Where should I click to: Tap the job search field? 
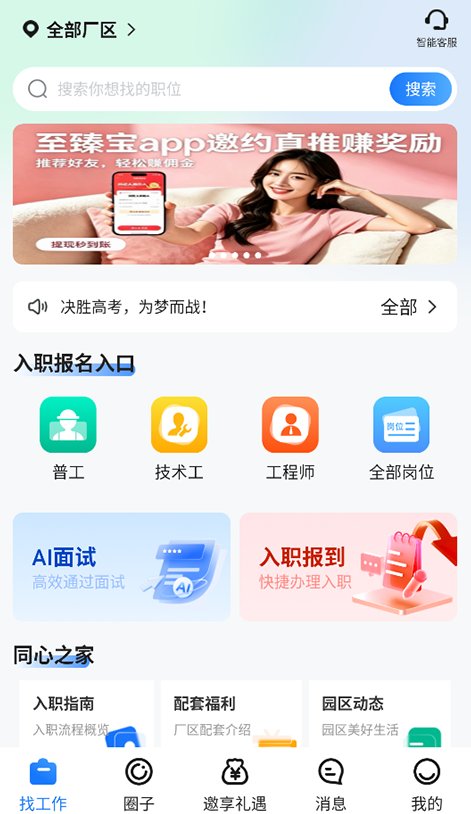pos(200,89)
